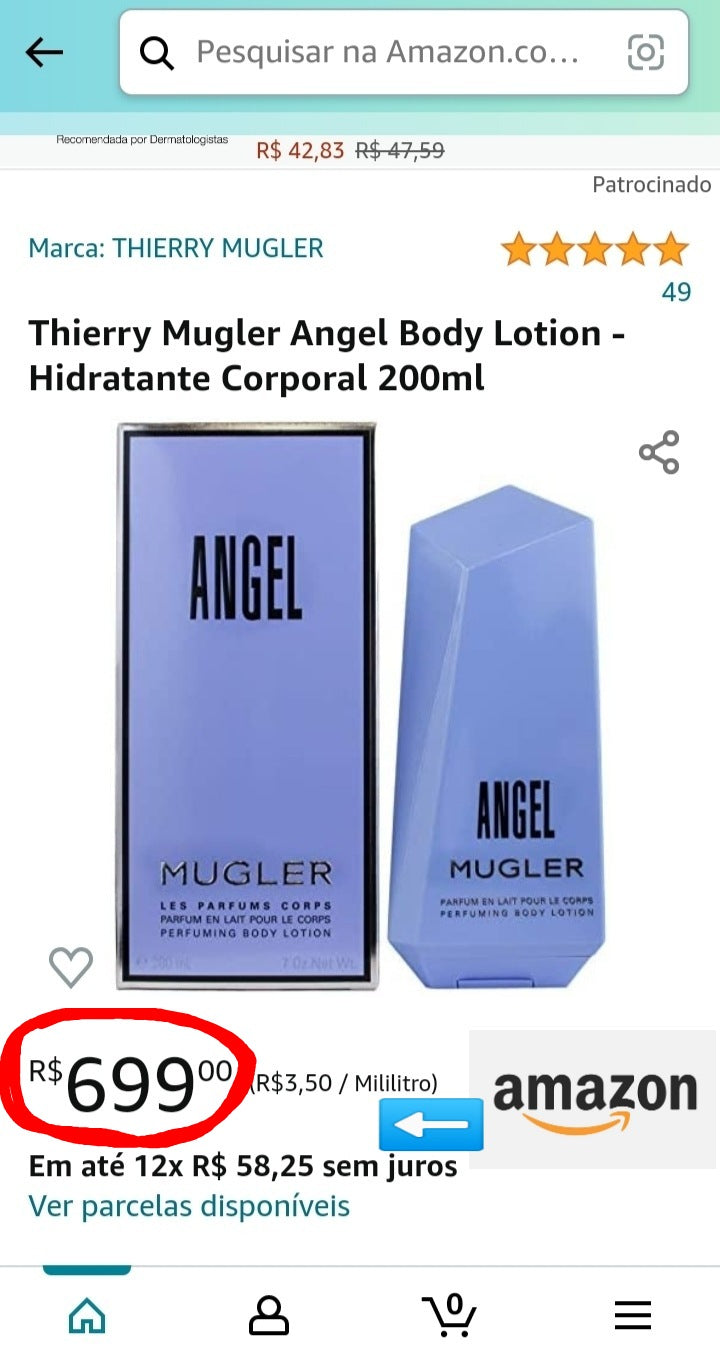Open the camera scan search icon
Viewport: 720px width, 1351px height.
pyautogui.click(x=645, y=52)
